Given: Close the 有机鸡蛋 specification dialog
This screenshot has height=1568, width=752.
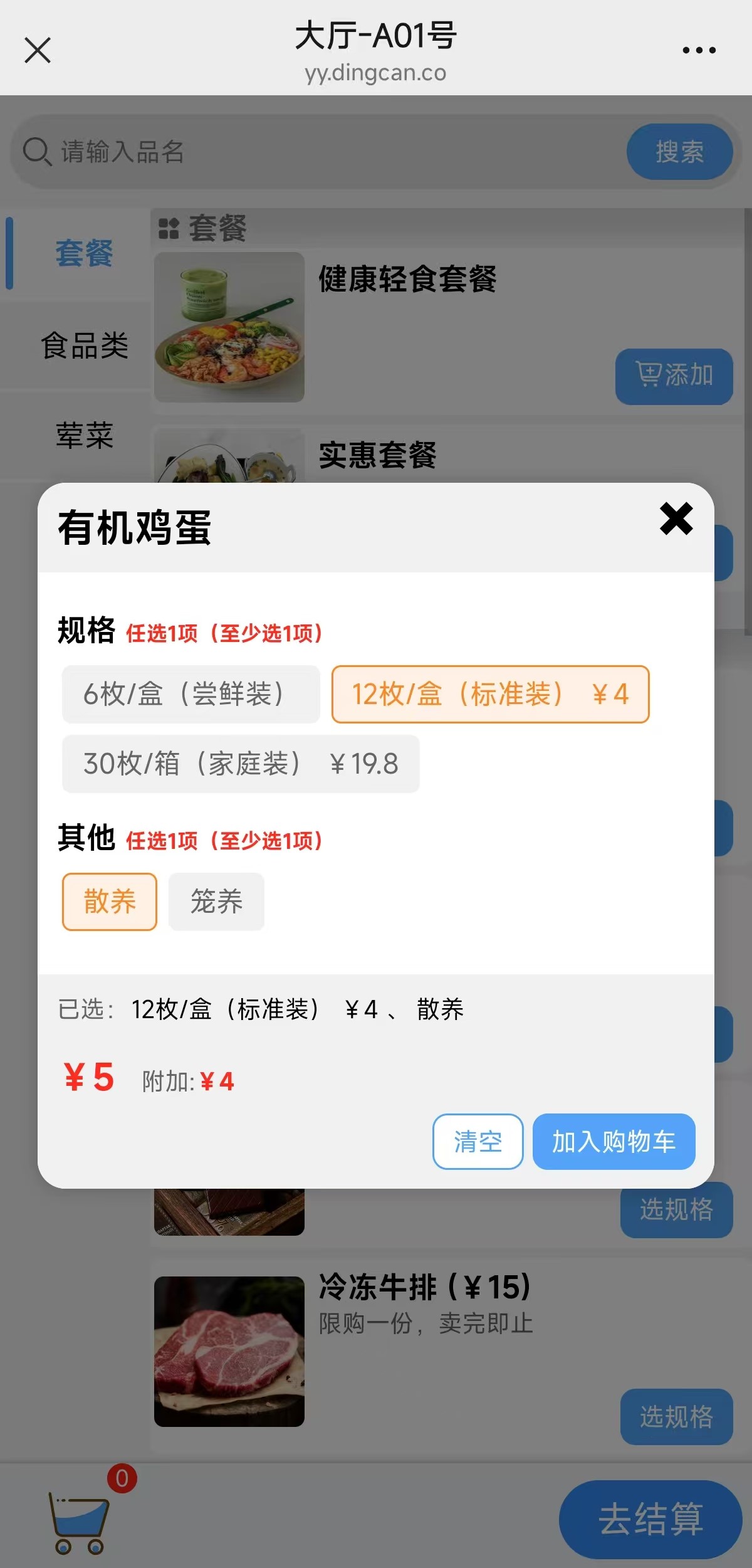Looking at the screenshot, I should 676,520.
